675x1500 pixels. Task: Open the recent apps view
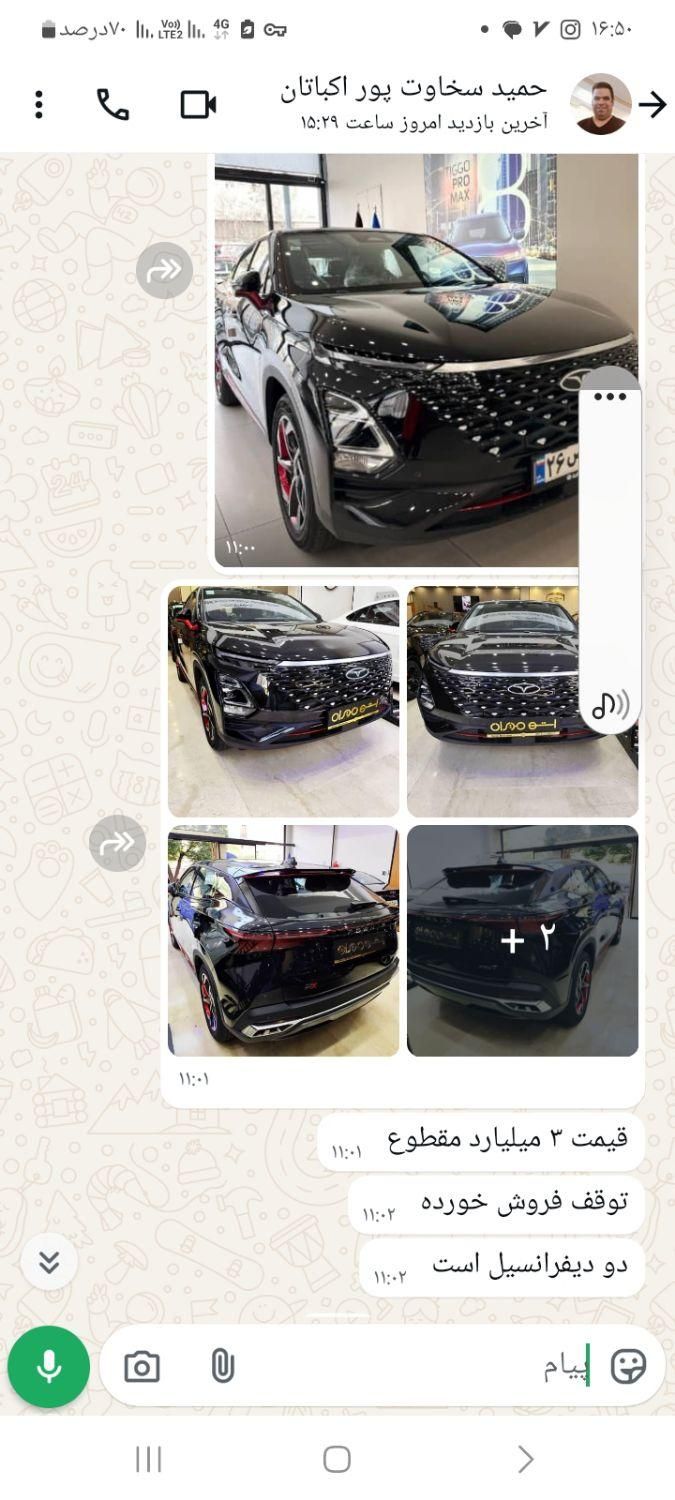tap(148, 1459)
